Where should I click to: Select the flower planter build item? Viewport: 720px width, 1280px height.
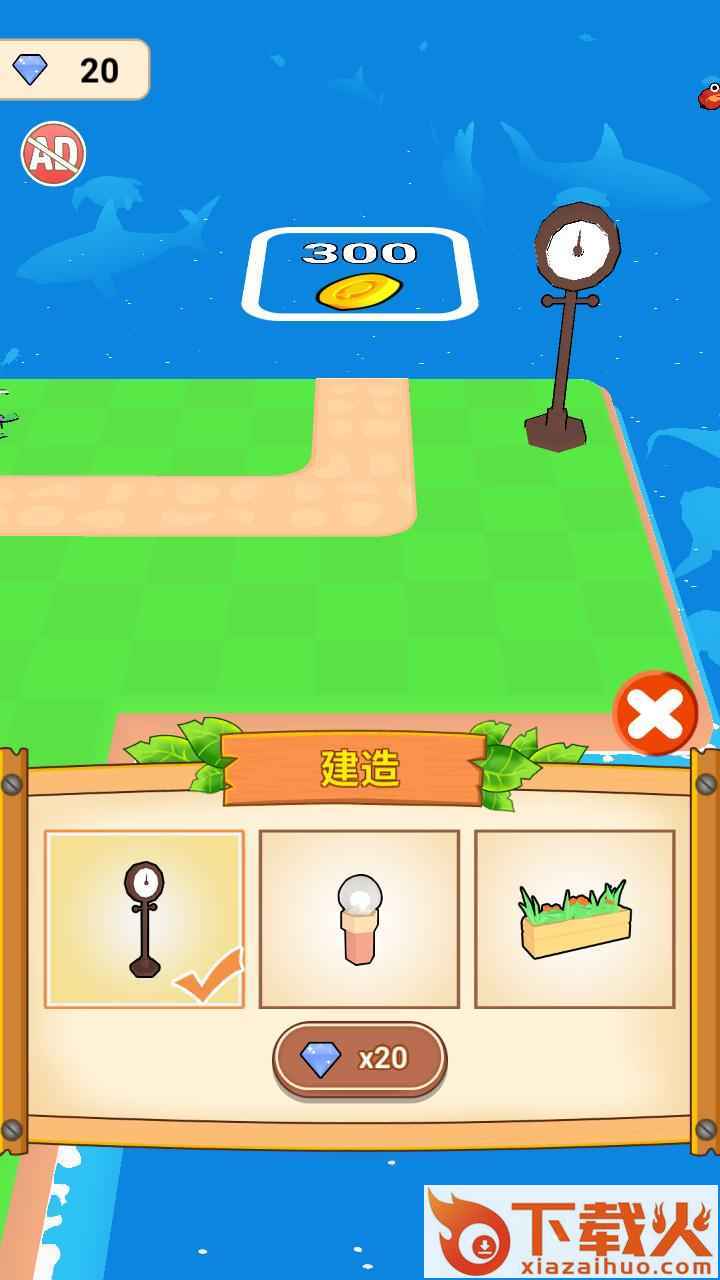pos(574,918)
